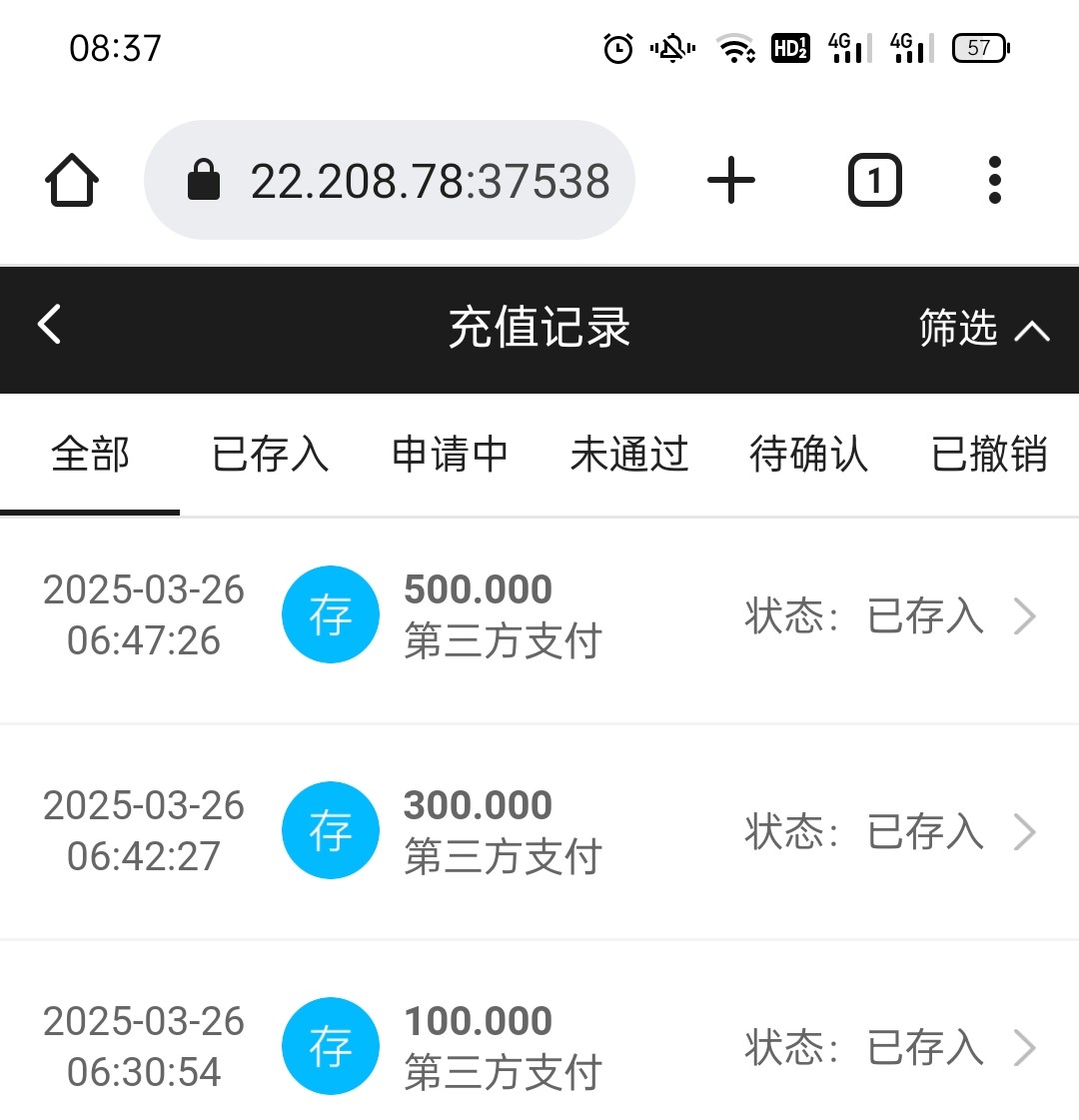1079x1120 pixels.
Task: Tap the browser home button
Action: [72, 181]
